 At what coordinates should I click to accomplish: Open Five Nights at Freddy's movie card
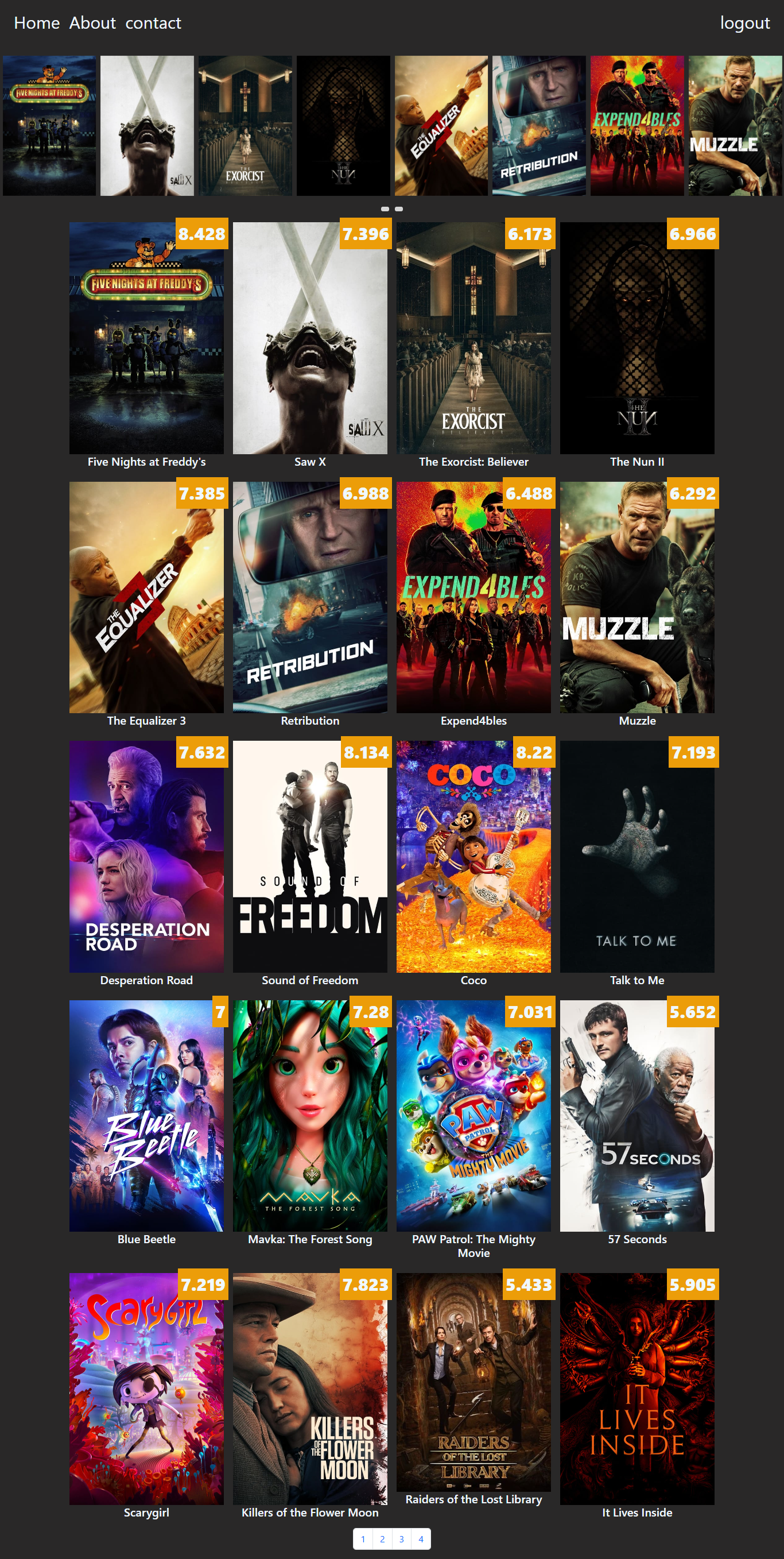pos(146,338)
